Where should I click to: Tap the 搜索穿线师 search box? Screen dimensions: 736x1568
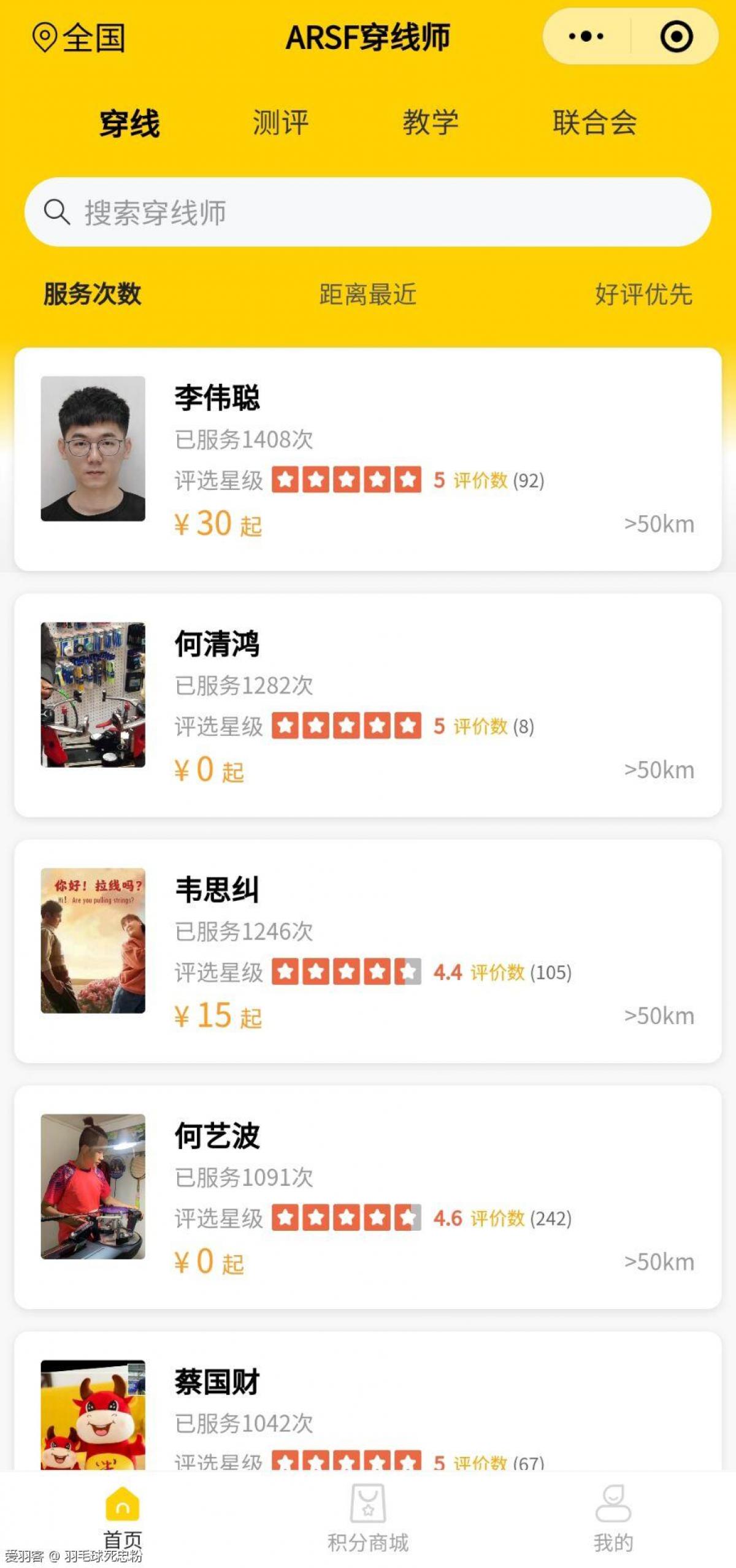[x=368, y=212]
